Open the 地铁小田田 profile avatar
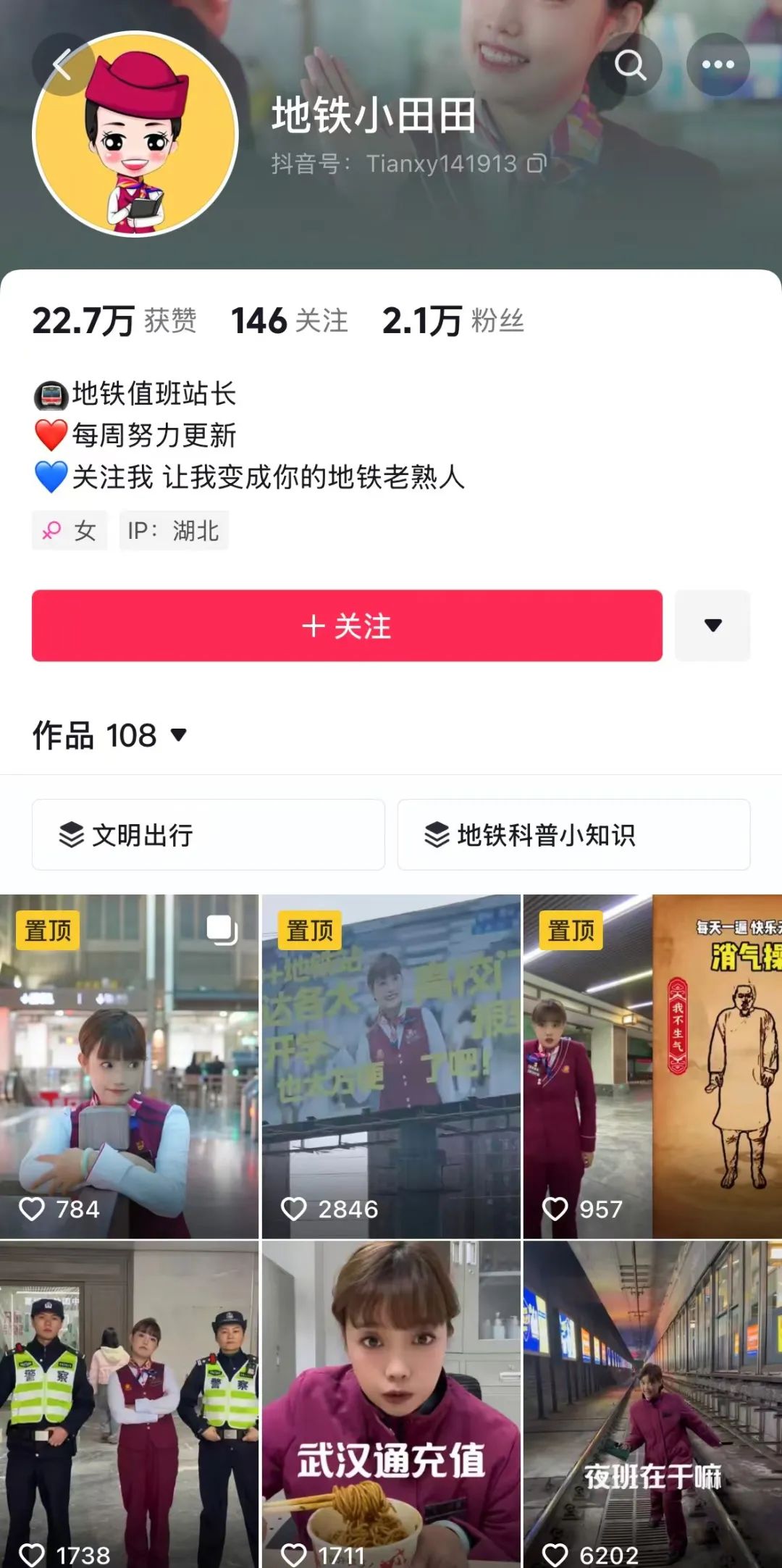Screen dimensions: 782x1568 (x=135, y=134)
